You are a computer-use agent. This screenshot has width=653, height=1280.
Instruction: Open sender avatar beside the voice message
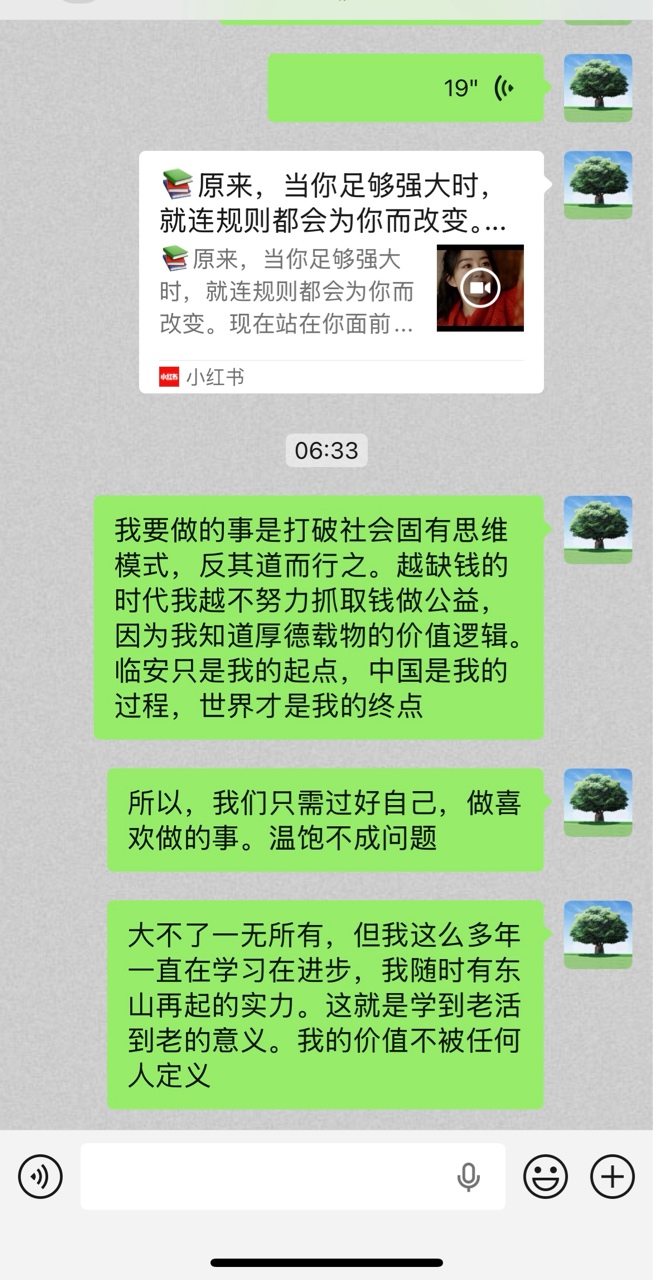[x=597, y=88]
